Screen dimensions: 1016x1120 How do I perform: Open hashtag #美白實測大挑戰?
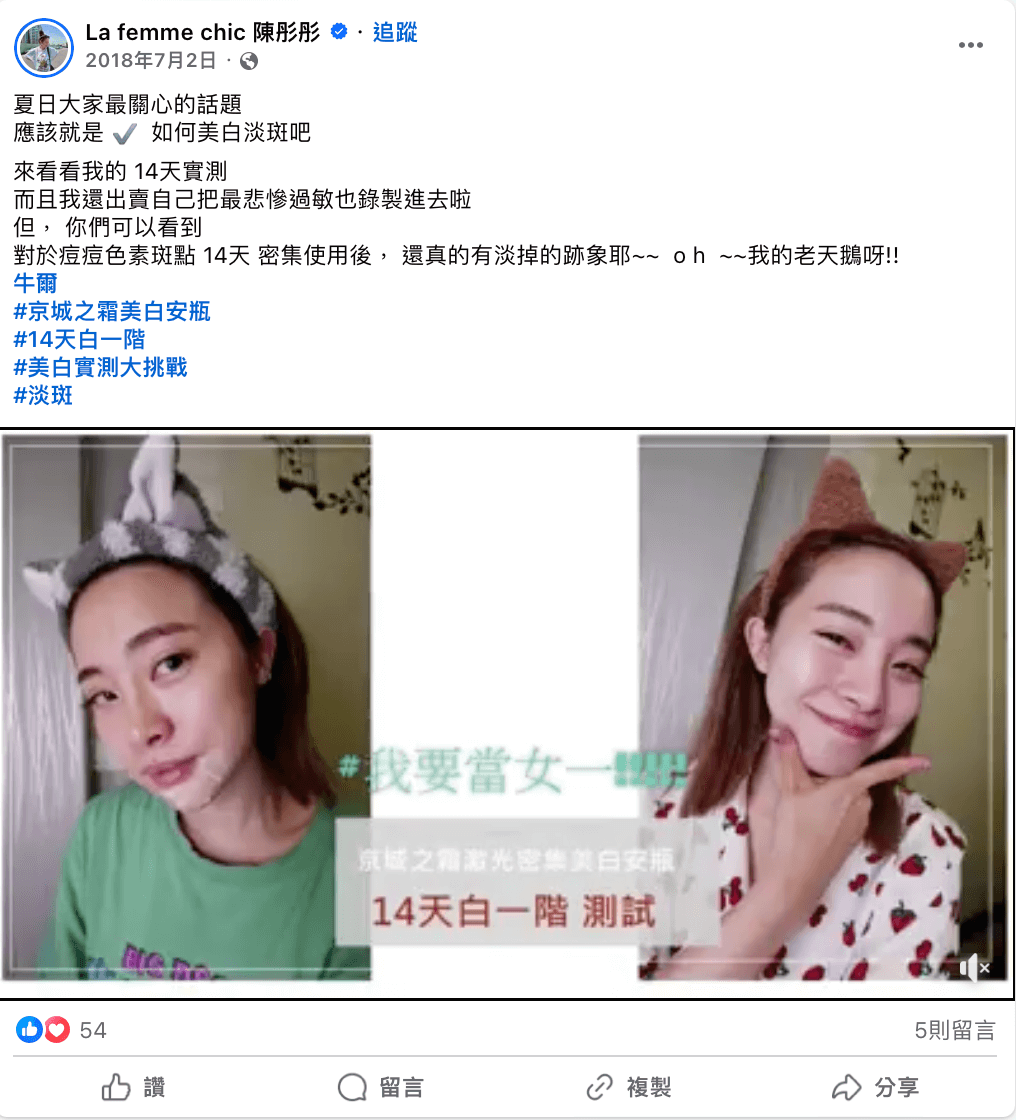click(x=100, y=368)
